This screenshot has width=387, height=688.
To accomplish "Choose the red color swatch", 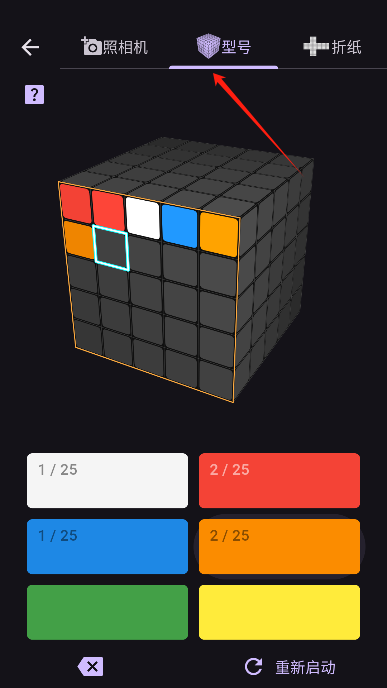I will [280, 480].
